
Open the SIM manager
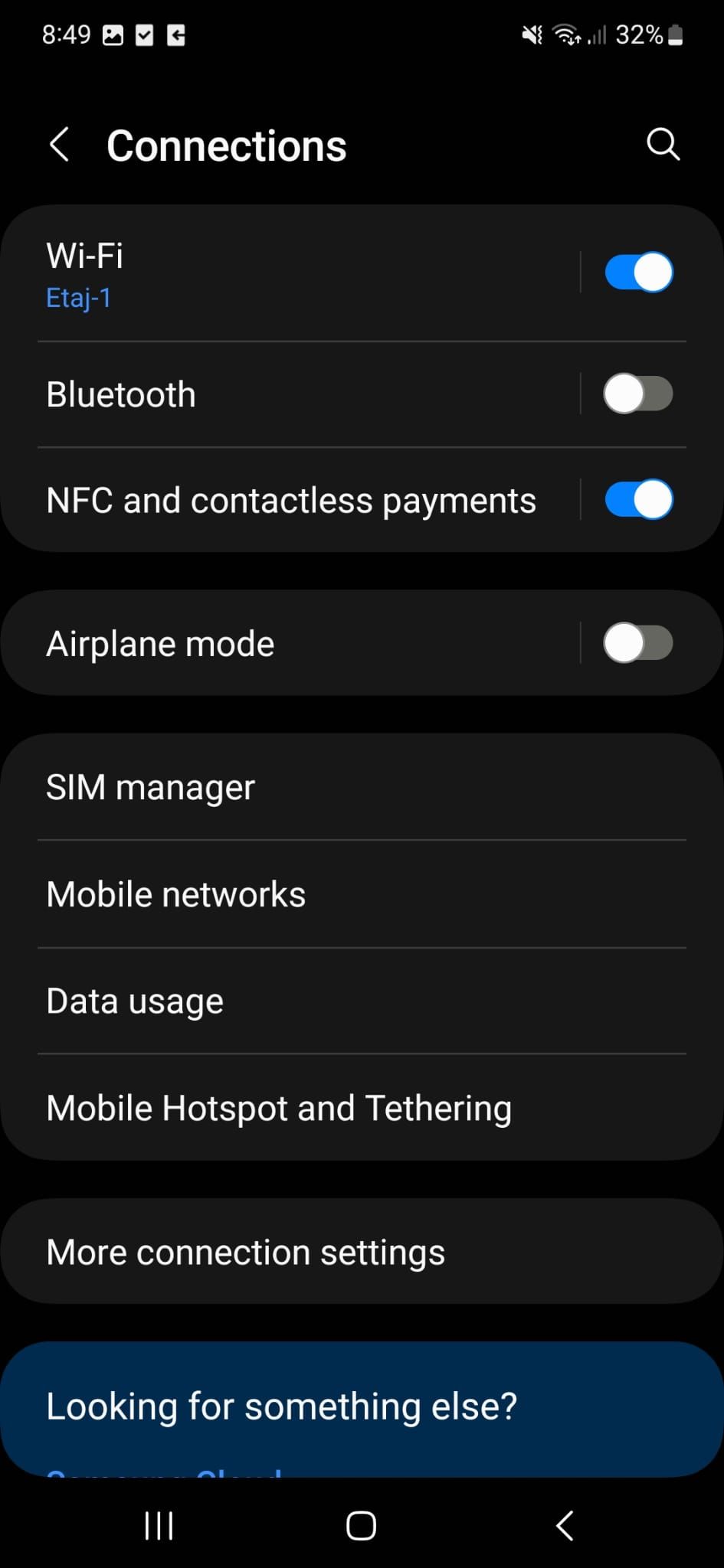(x=150, y=786)
